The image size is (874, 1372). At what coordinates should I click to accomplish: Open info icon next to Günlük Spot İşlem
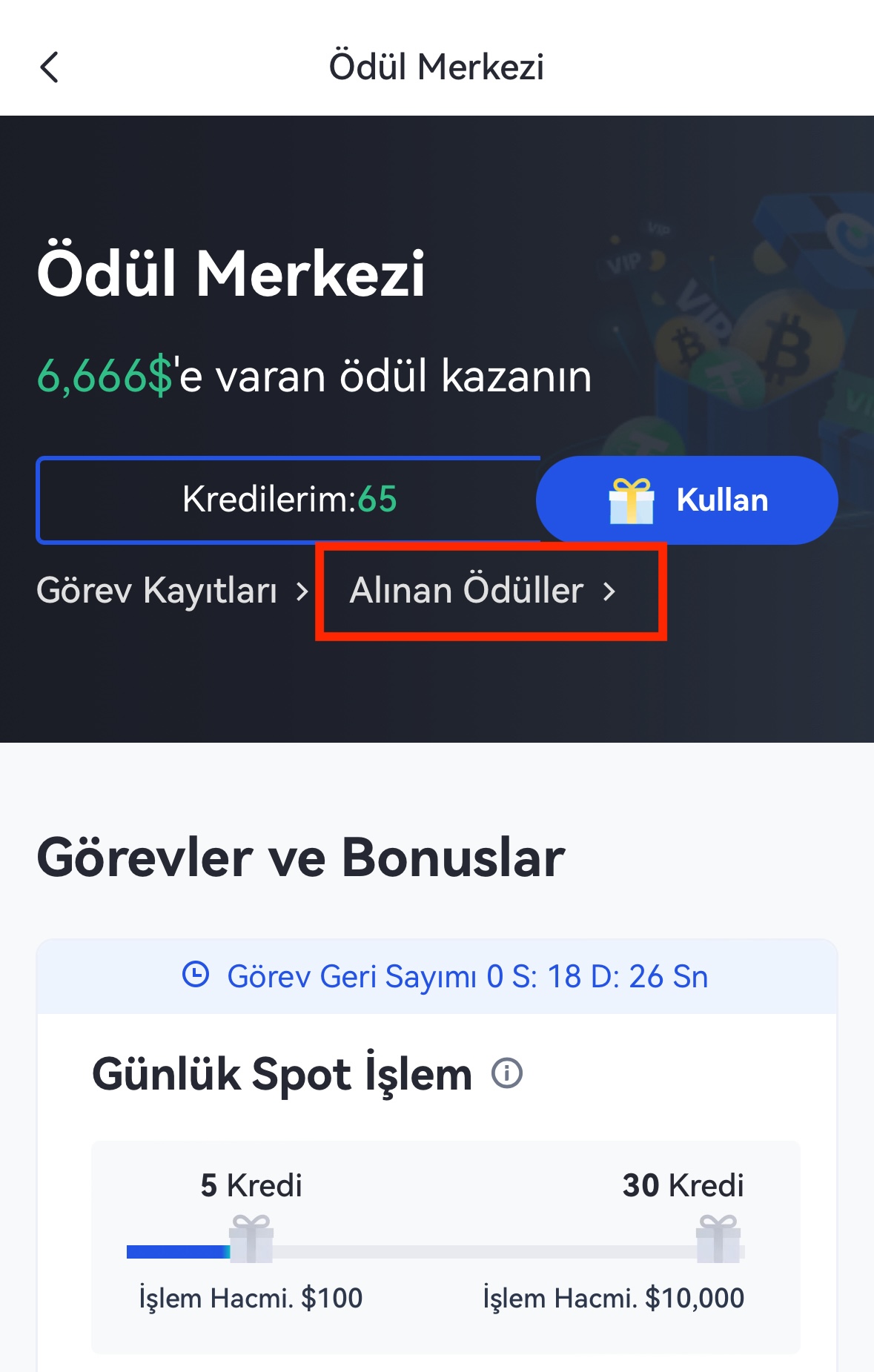[507, 1073]
